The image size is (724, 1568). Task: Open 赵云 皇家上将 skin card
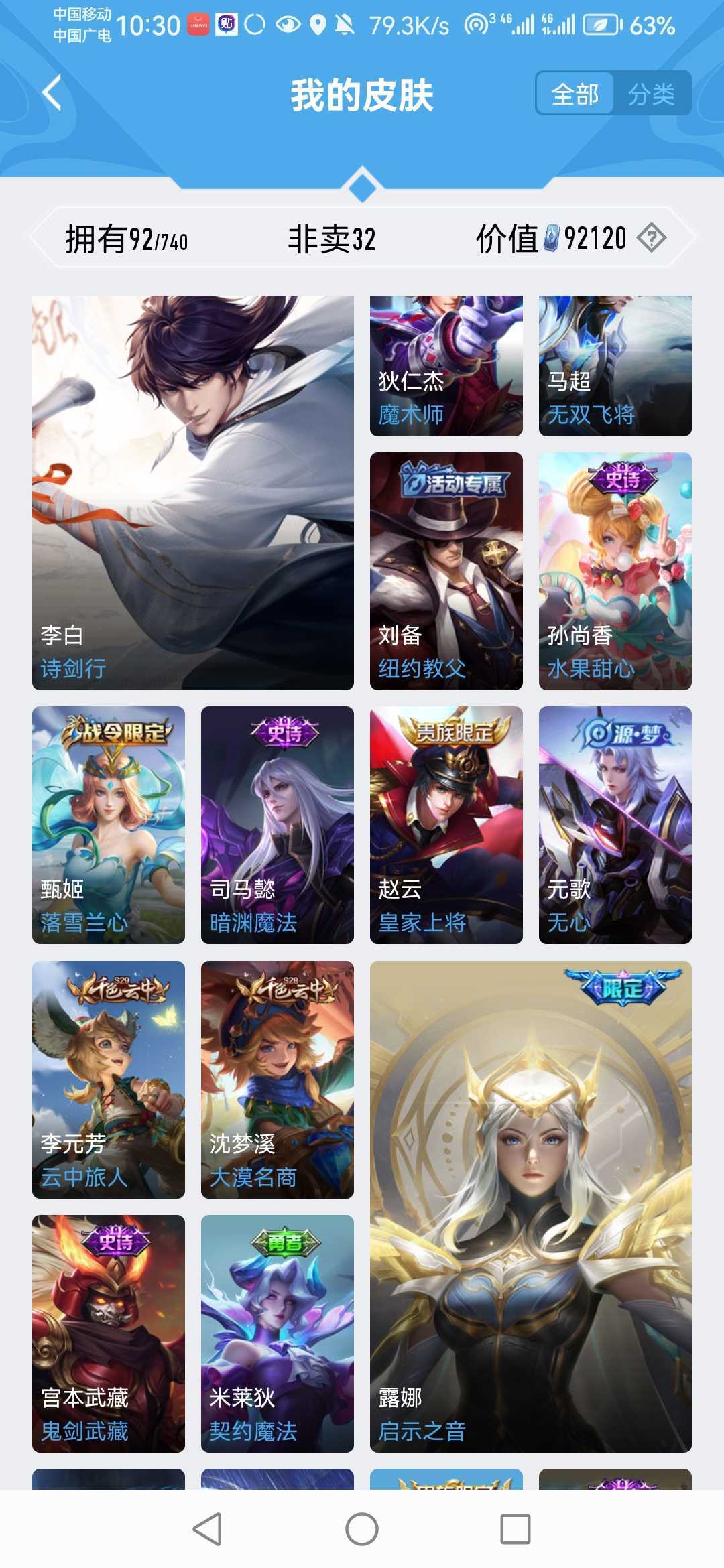click(x=446, y=825)
